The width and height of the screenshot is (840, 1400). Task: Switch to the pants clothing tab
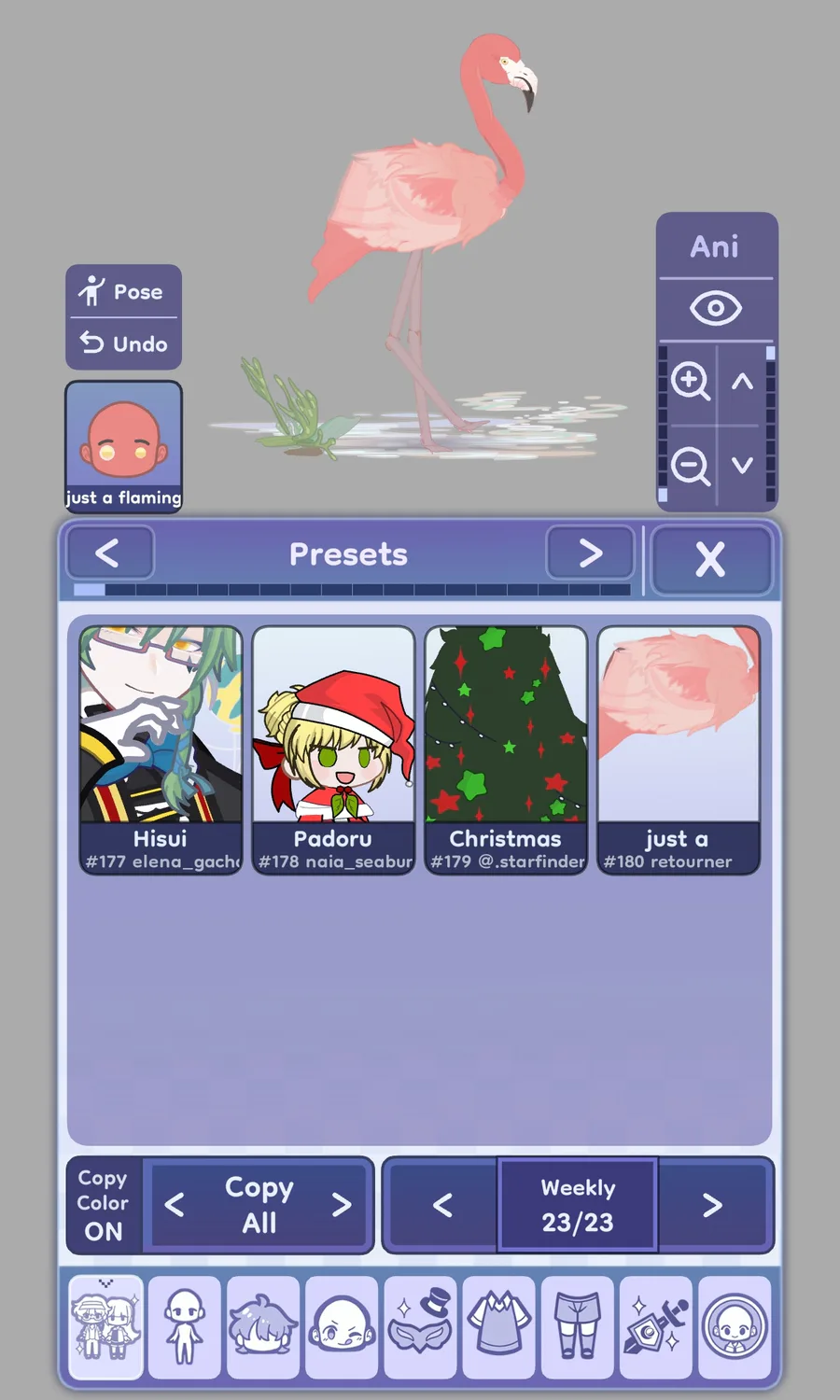click(577, 1326)
